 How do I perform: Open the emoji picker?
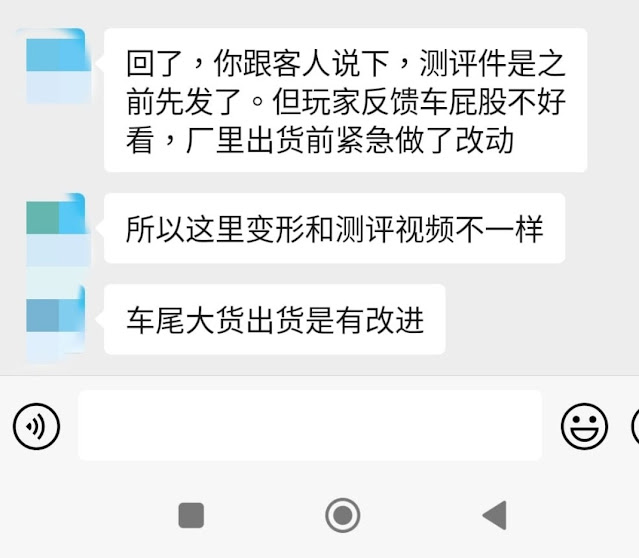584,427
